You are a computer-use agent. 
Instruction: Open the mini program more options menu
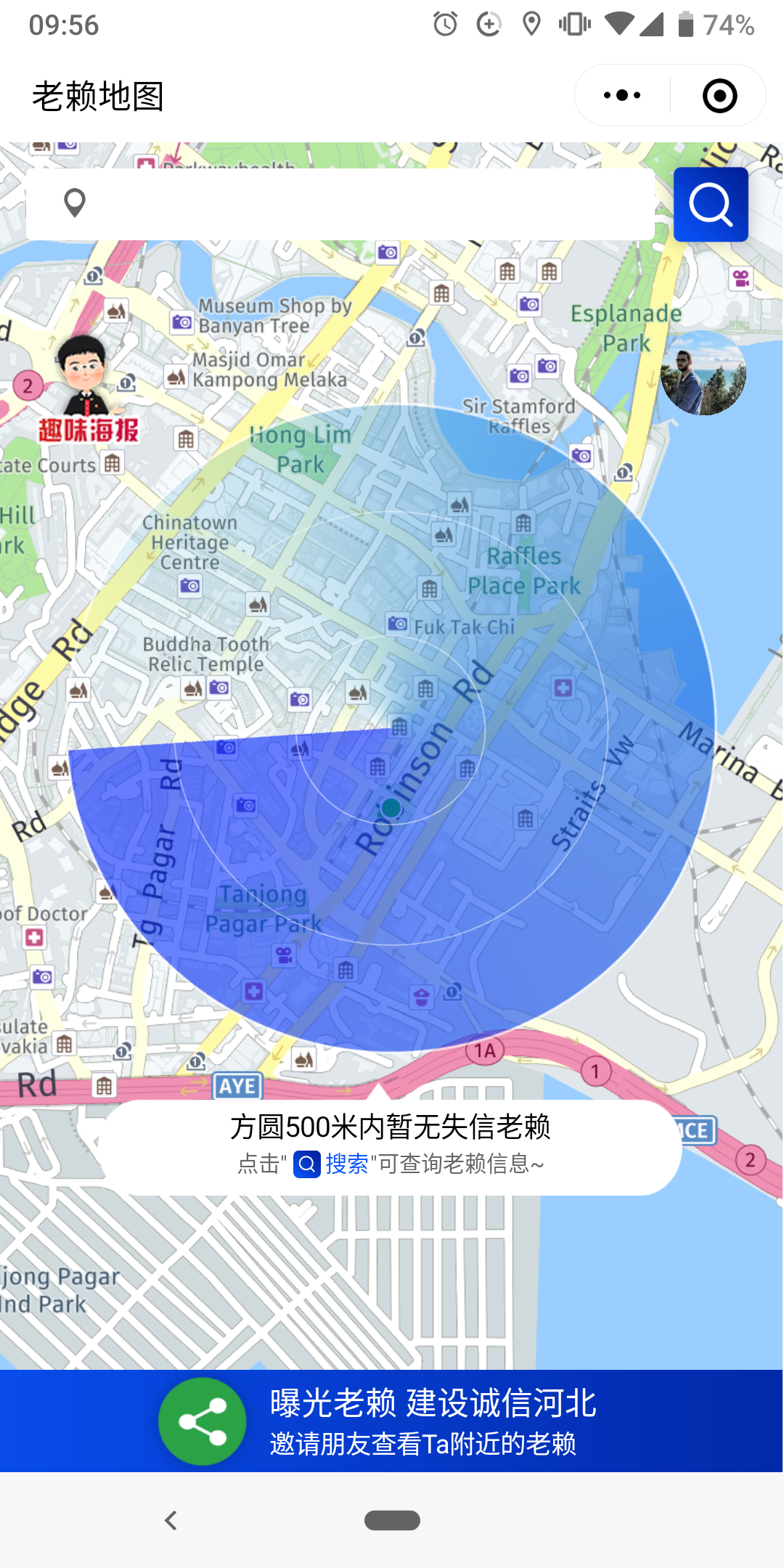[622, 95]
